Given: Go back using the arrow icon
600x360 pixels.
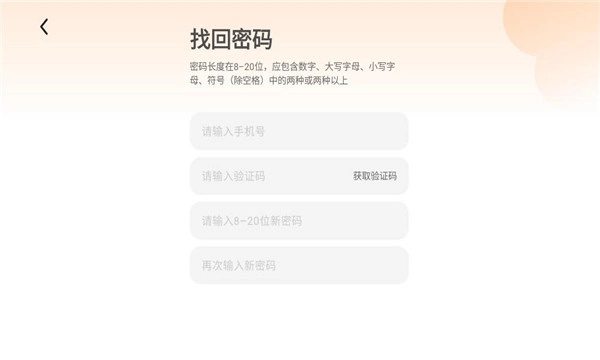Looking at the screenshot, I should 44,27.
